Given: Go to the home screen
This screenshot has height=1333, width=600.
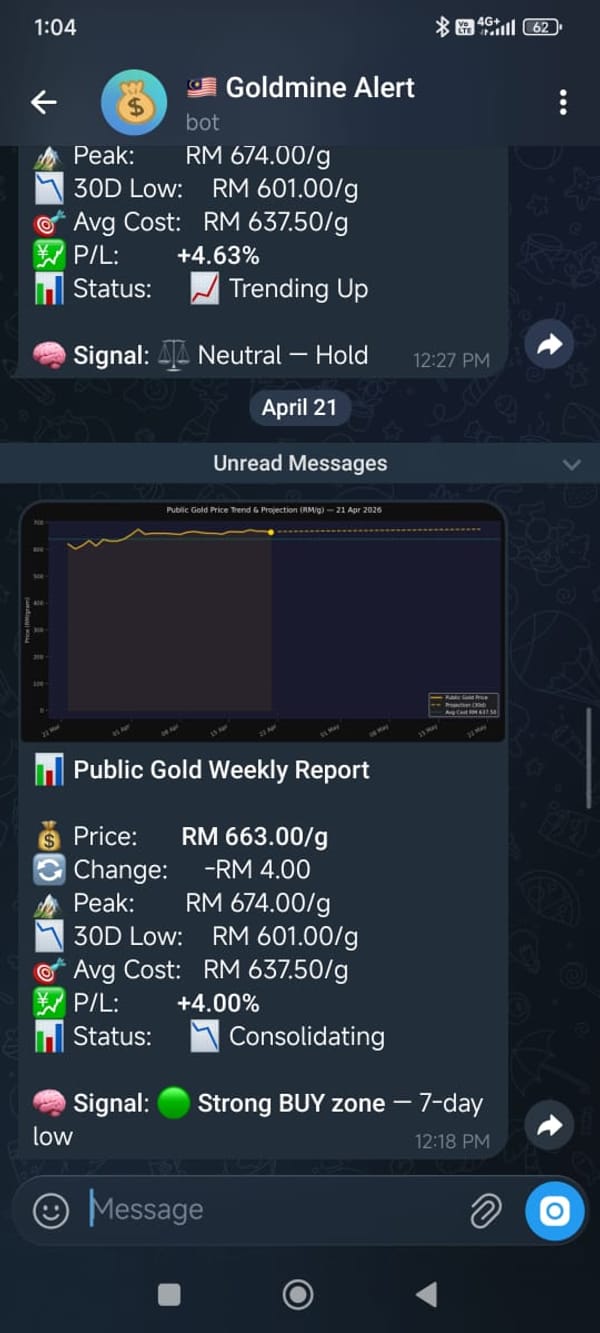Looking at the screenshot, I should [298, 1295].
